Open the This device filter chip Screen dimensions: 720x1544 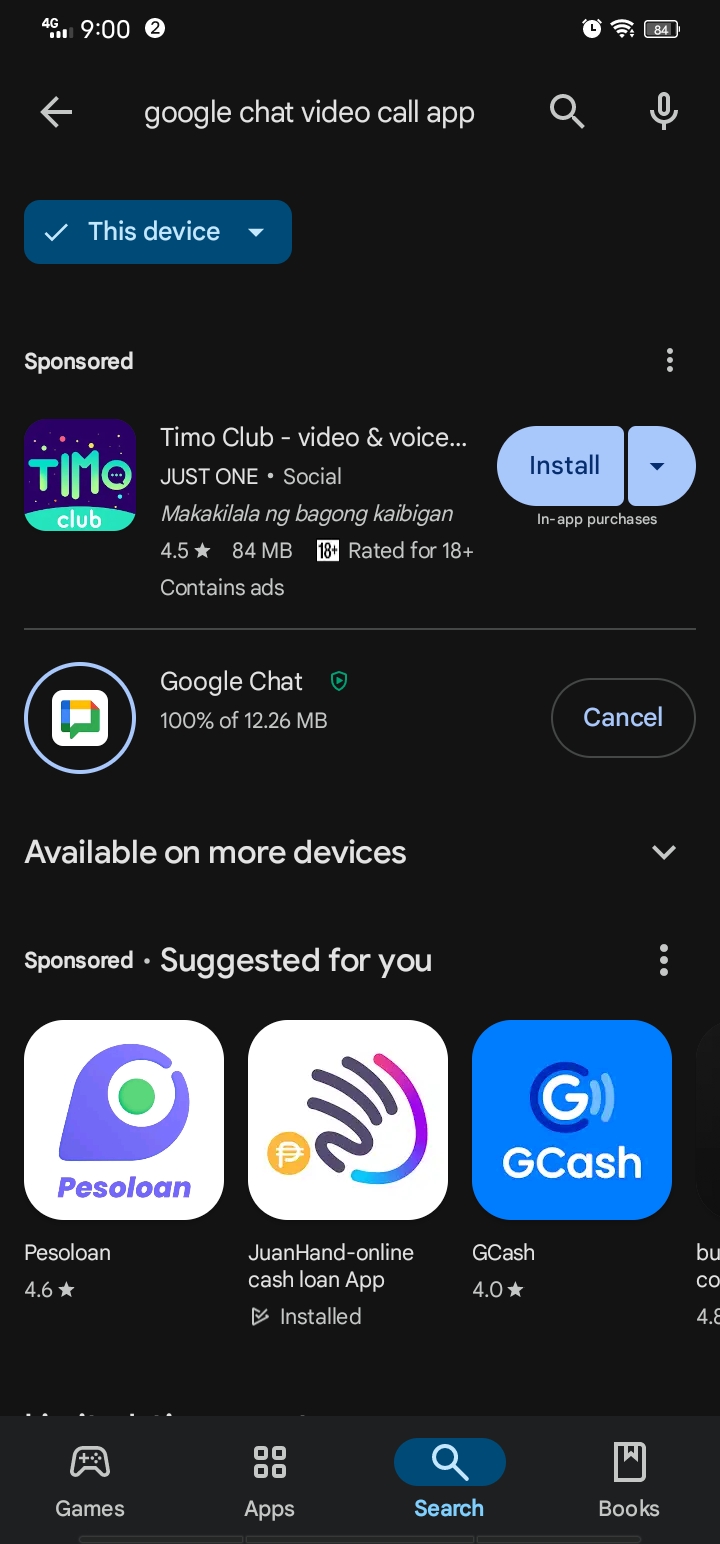point(158,232)
